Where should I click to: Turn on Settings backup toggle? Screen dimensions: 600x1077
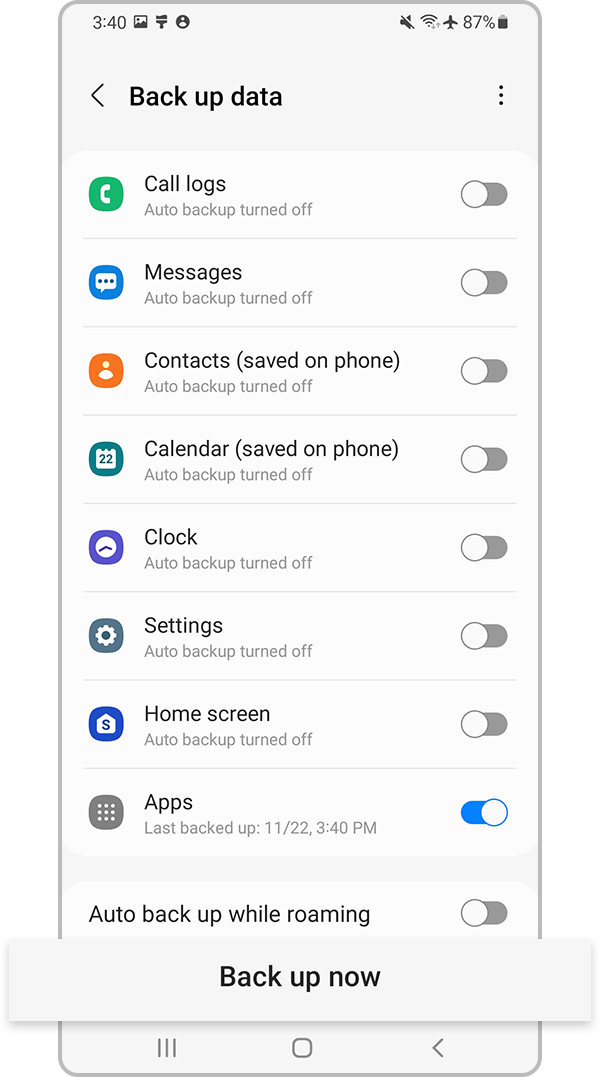click(x=484, y=635)
